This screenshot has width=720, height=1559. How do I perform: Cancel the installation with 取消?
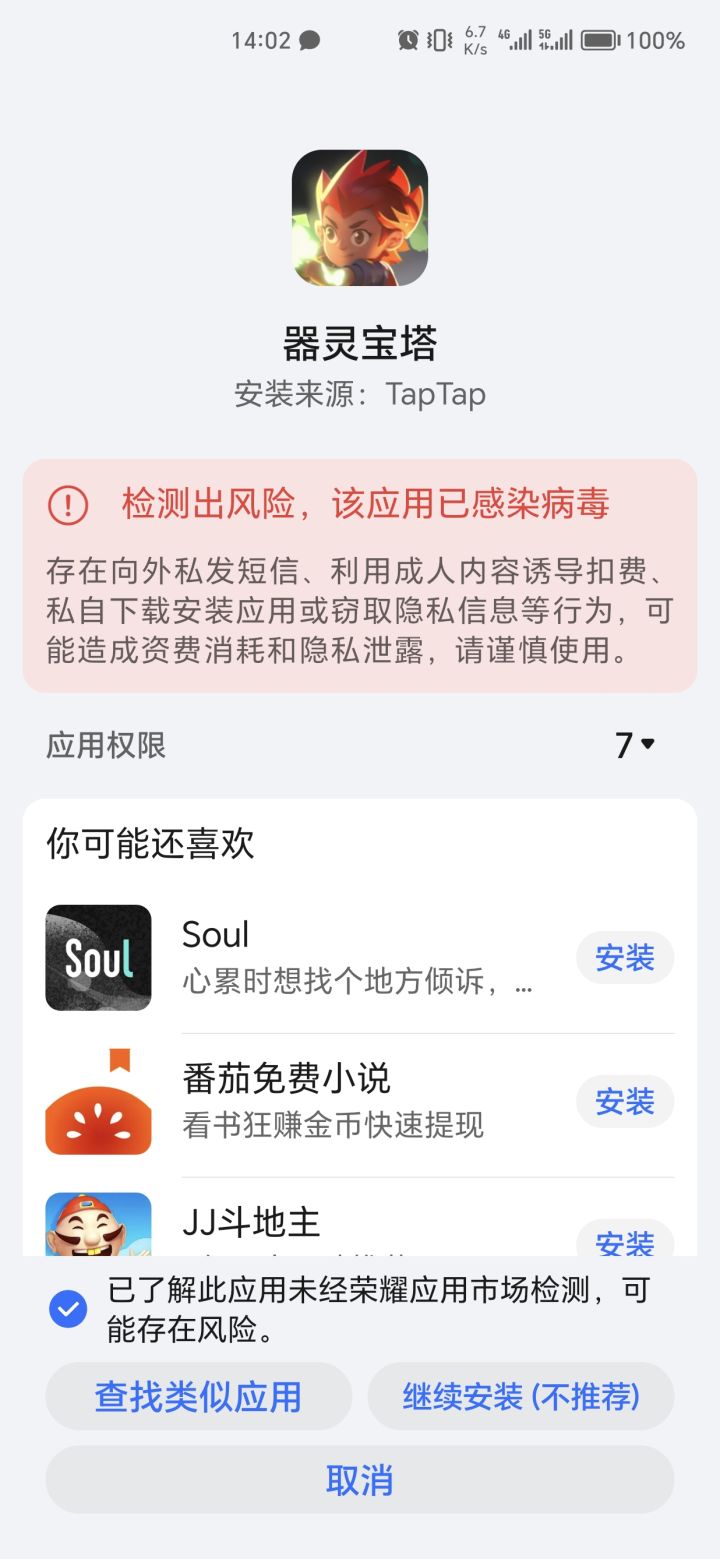(360, 1479)
